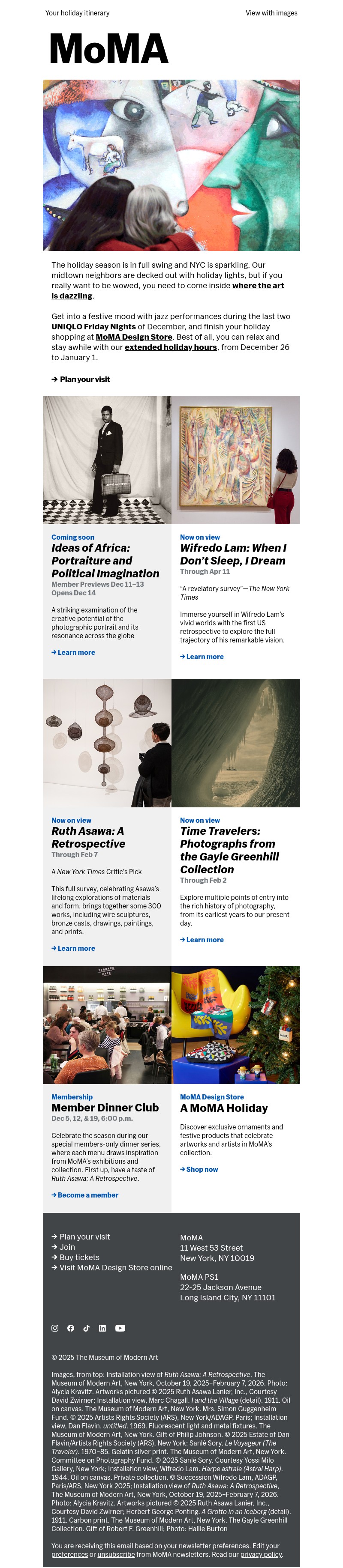Open 'where the art is dazzling' link
This screenshot has height=1568, width=343.
click(258, 286)
